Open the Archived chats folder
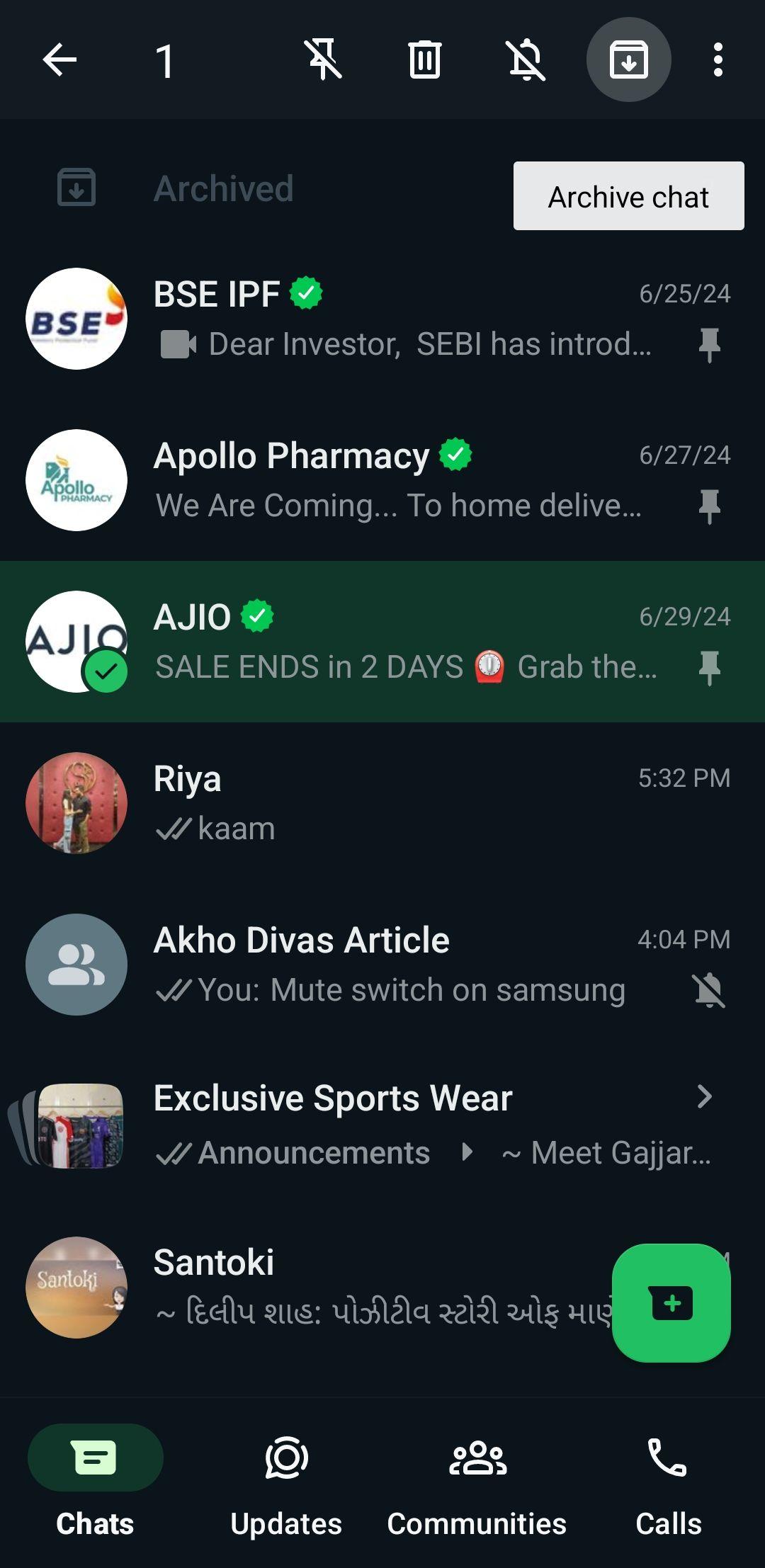This screenshot has height=1568, width=765. coord(224,188)
